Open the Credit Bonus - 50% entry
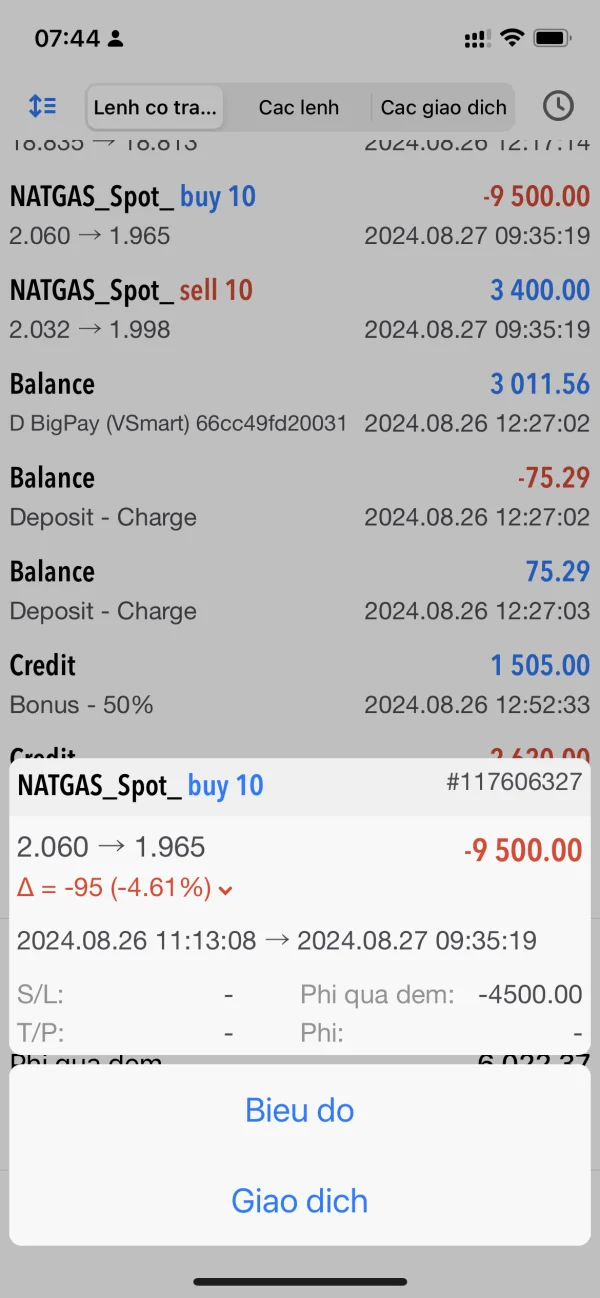This screenshot has width=600, height=1298. [299, 684]
